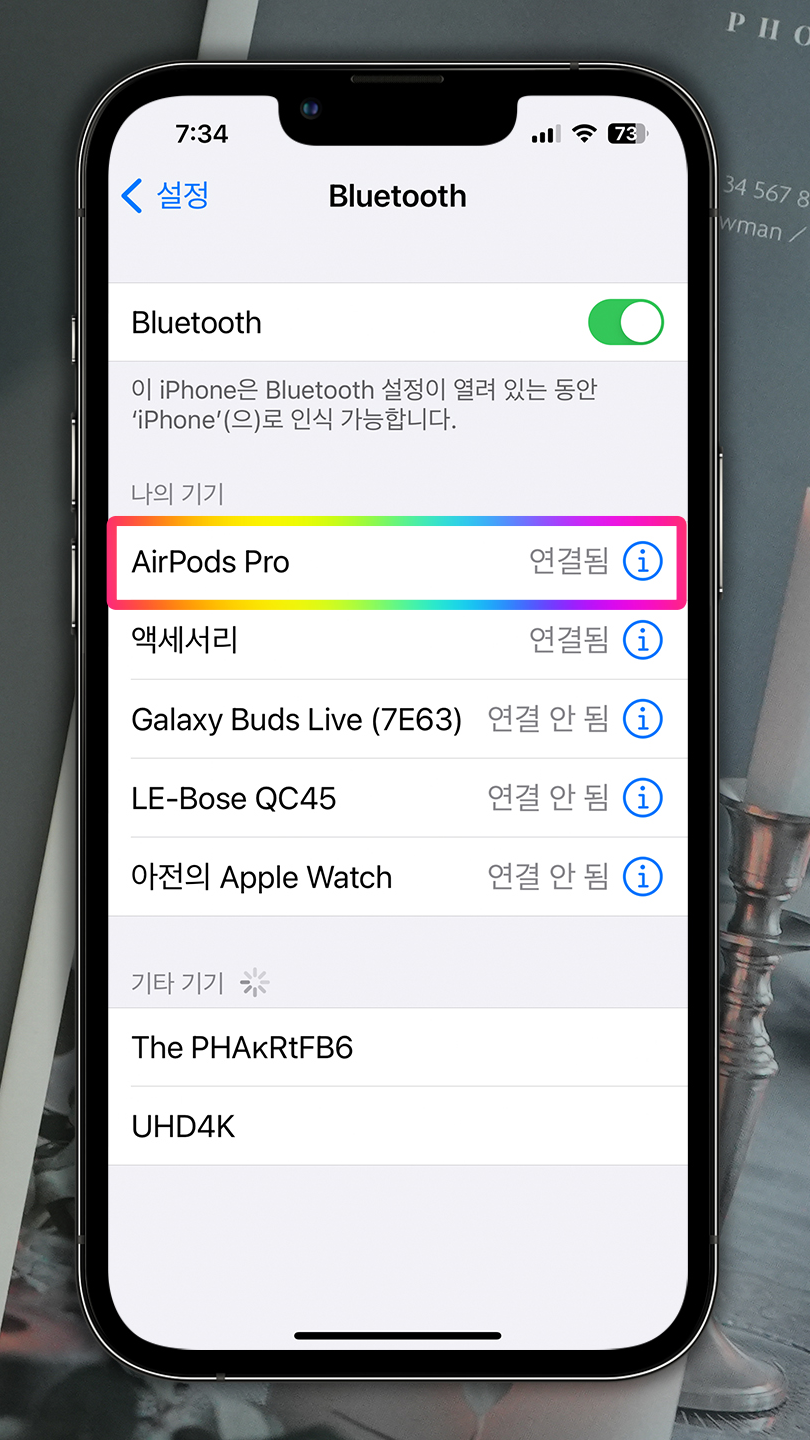Open info for 아전의 Apple Watch
810x1440 pixels.
pyautogui.click(x=643, y=877)
